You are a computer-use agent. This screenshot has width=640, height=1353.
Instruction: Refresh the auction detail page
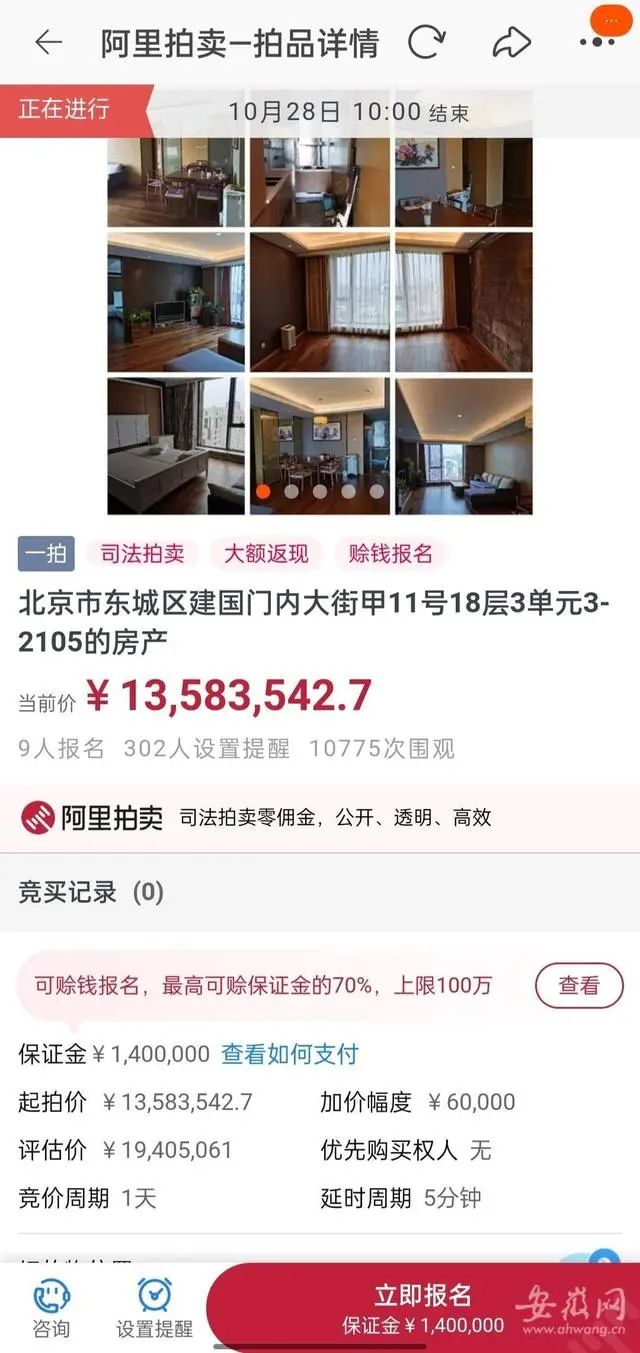coord(427,42)
